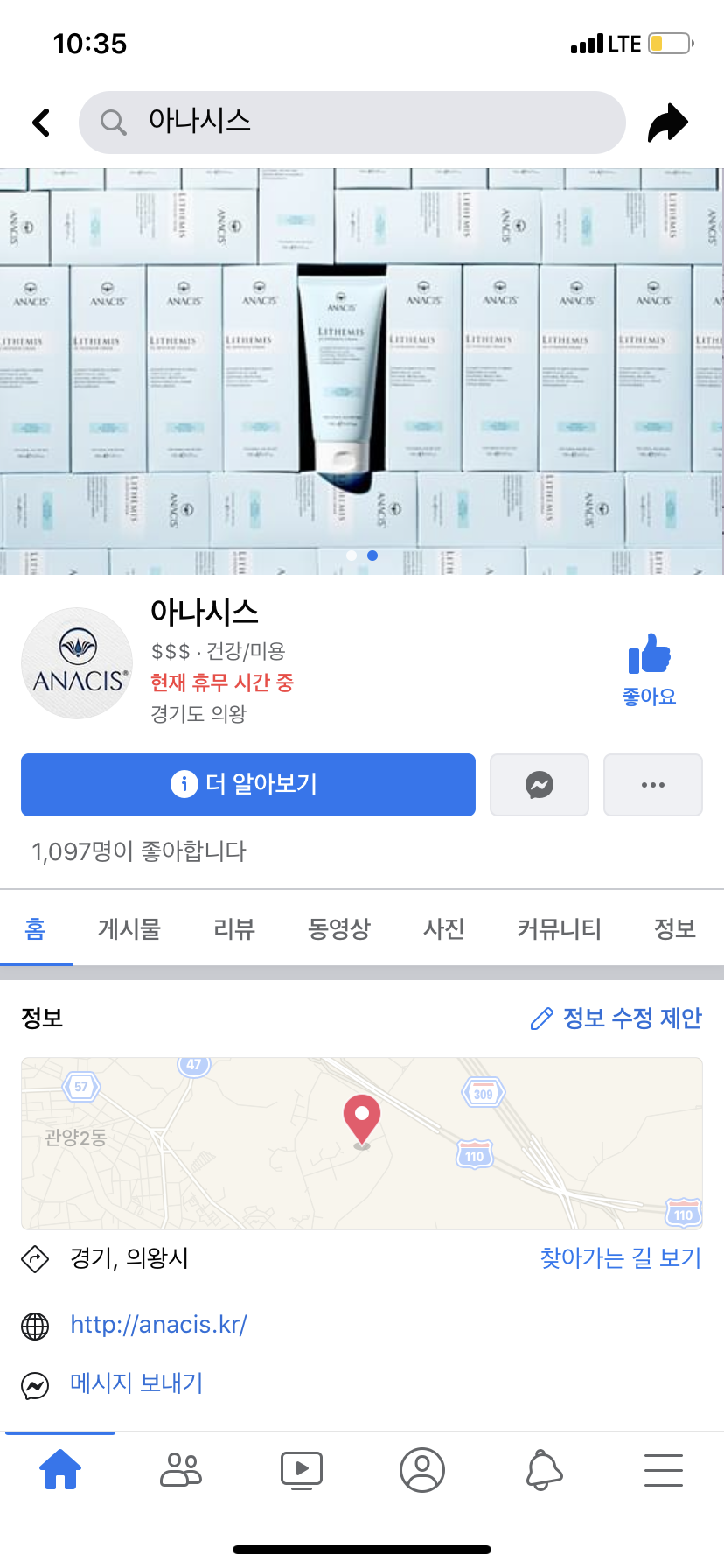724x1568 pixels.
Task: Tap 메시지 보내기 to send a message
Action: (136, 1382)
